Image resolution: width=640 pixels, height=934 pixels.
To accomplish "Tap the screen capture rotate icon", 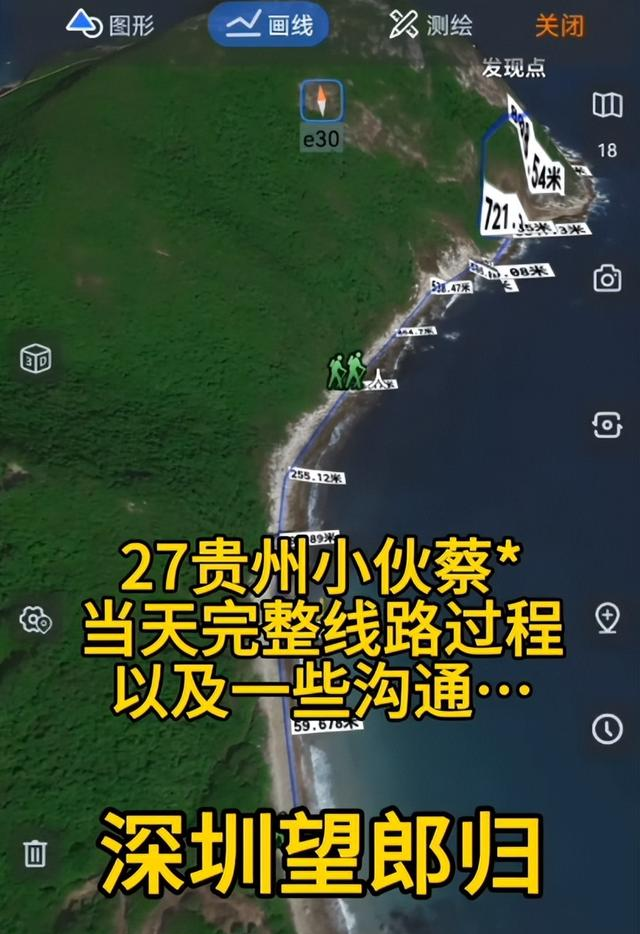I will pyautogui.click(x=607, y=425).
